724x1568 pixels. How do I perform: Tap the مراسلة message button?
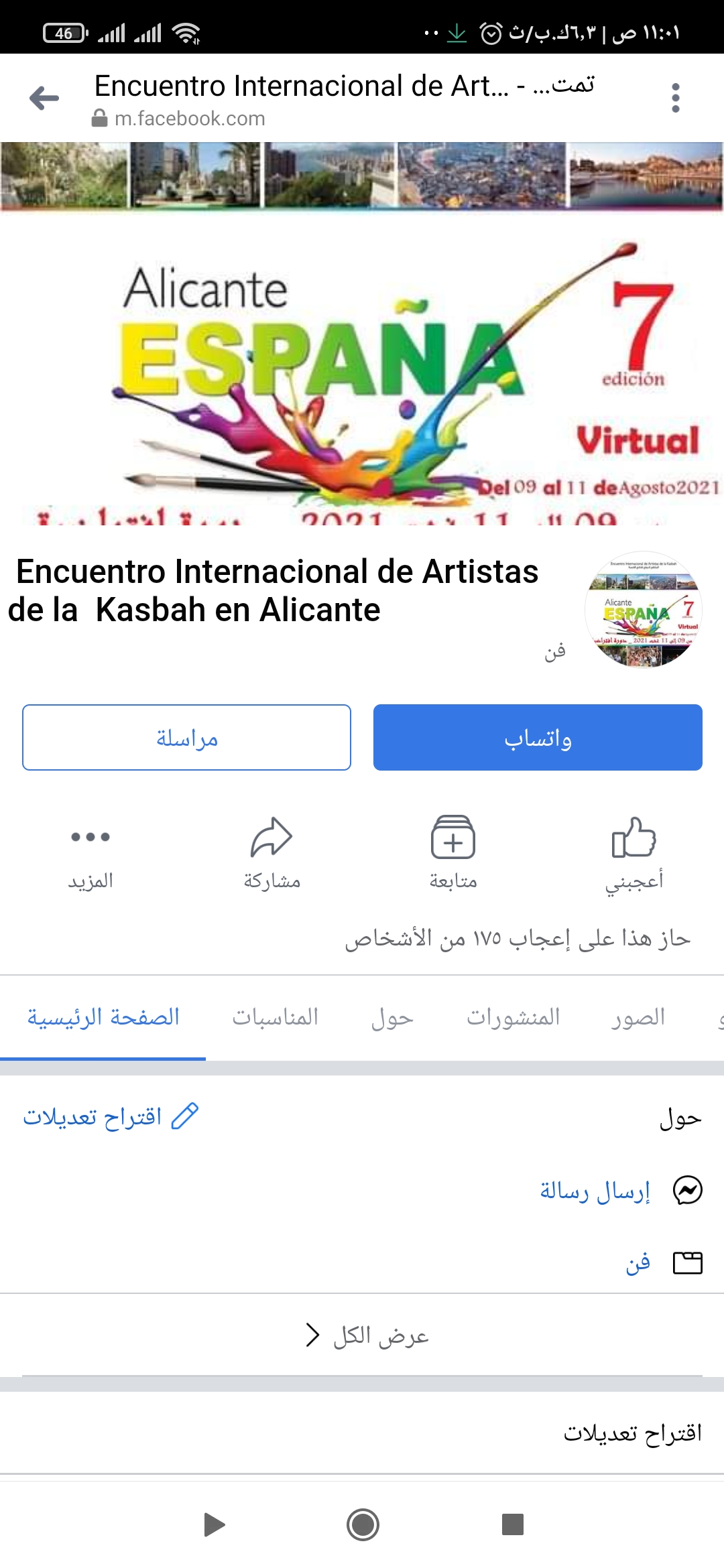click(186, 738)
